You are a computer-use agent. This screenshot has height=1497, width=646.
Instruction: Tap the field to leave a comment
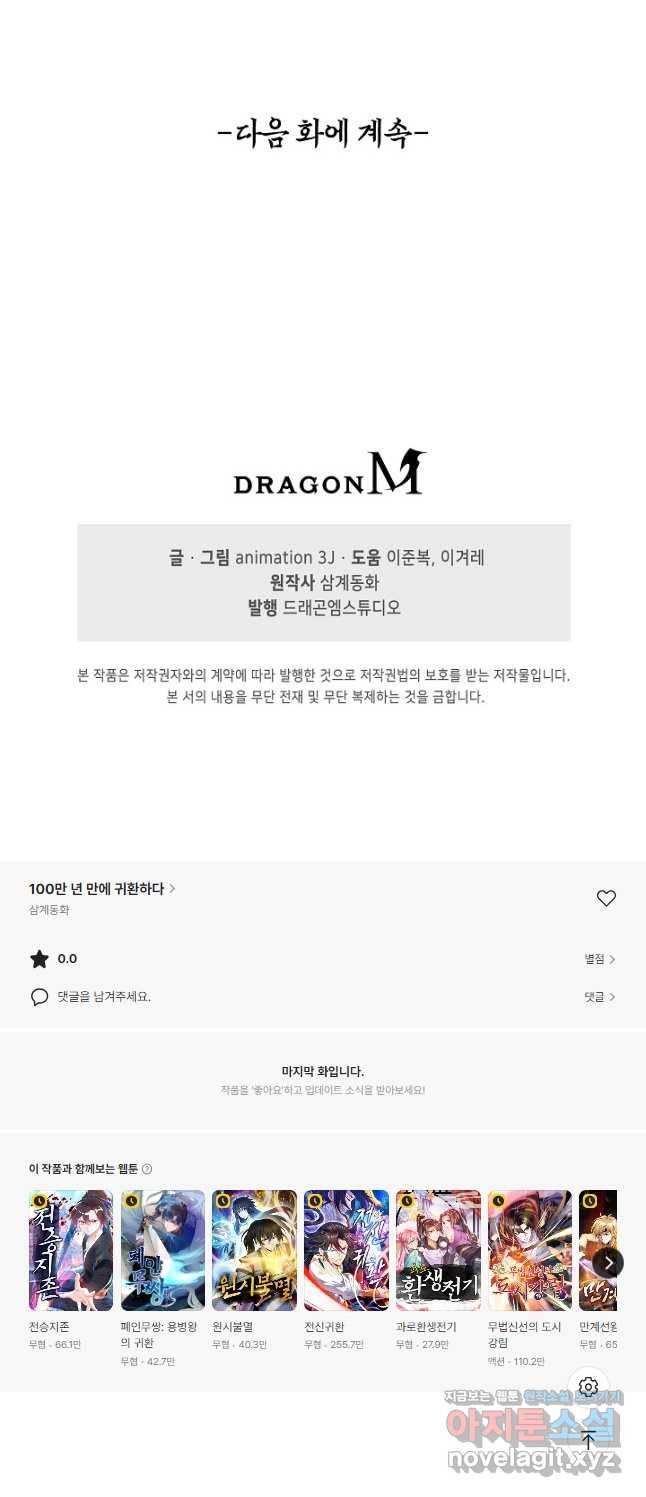click(104, 997)
